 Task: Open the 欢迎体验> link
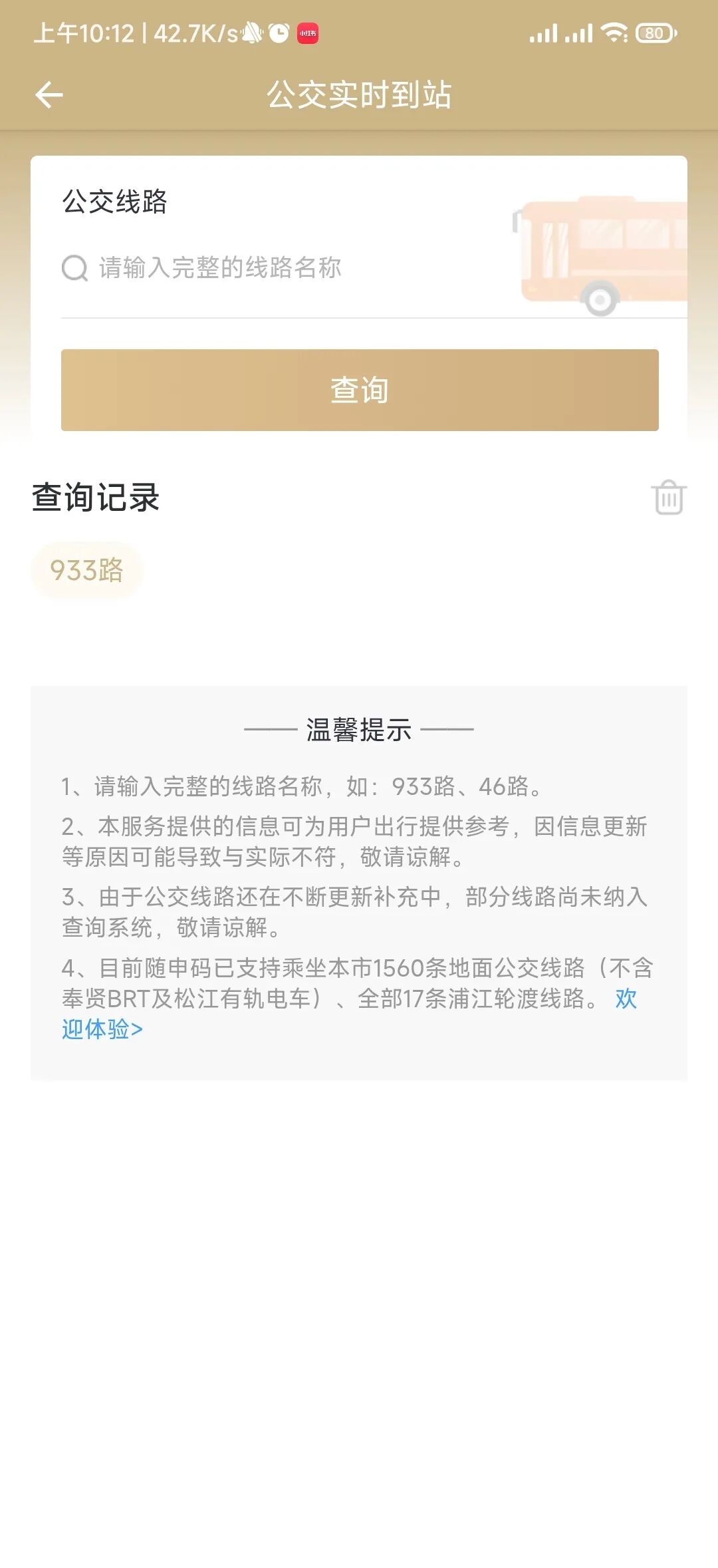[102, 1029]
